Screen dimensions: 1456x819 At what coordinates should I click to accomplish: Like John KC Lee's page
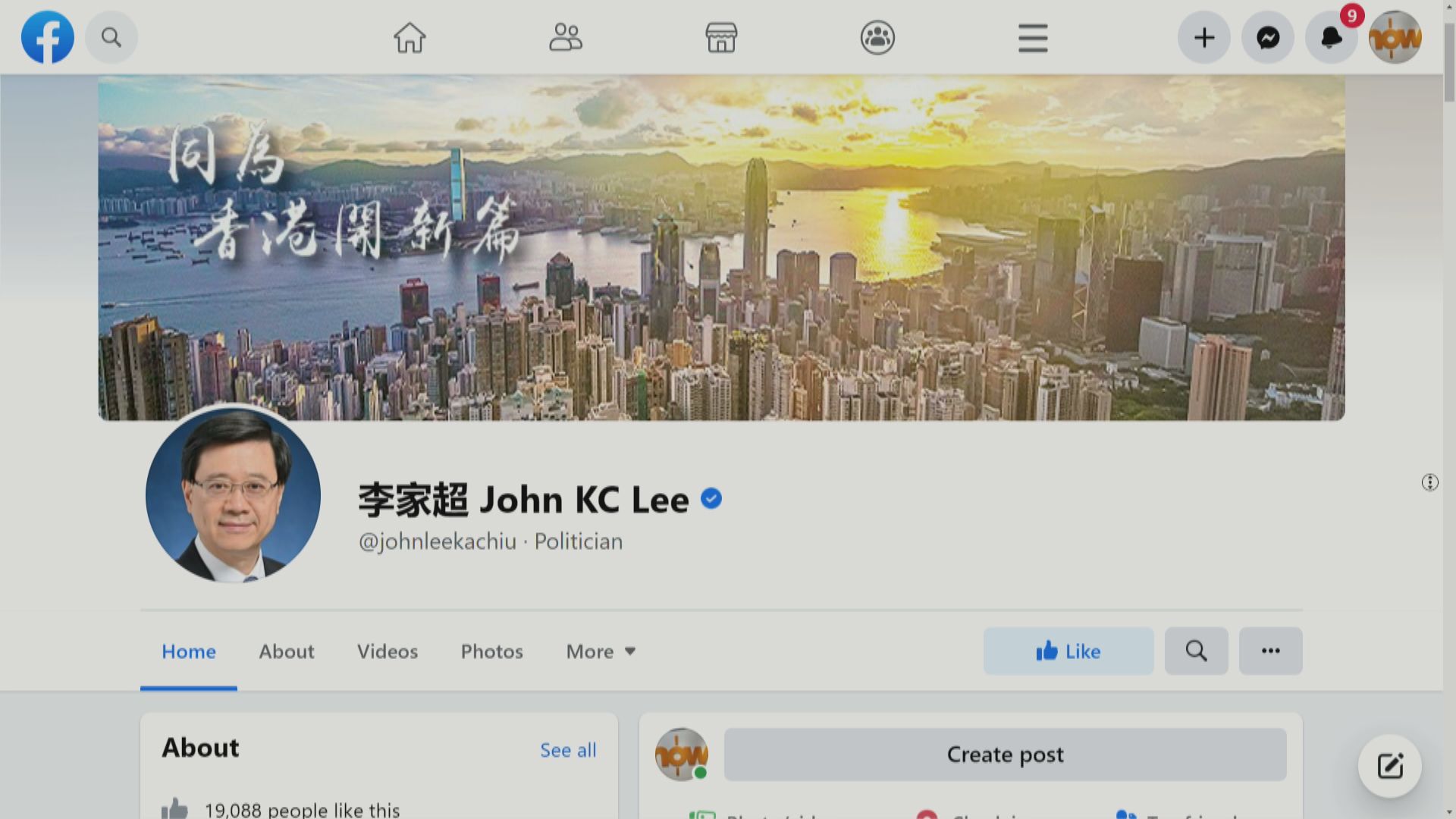click(x=1068, y=651)
